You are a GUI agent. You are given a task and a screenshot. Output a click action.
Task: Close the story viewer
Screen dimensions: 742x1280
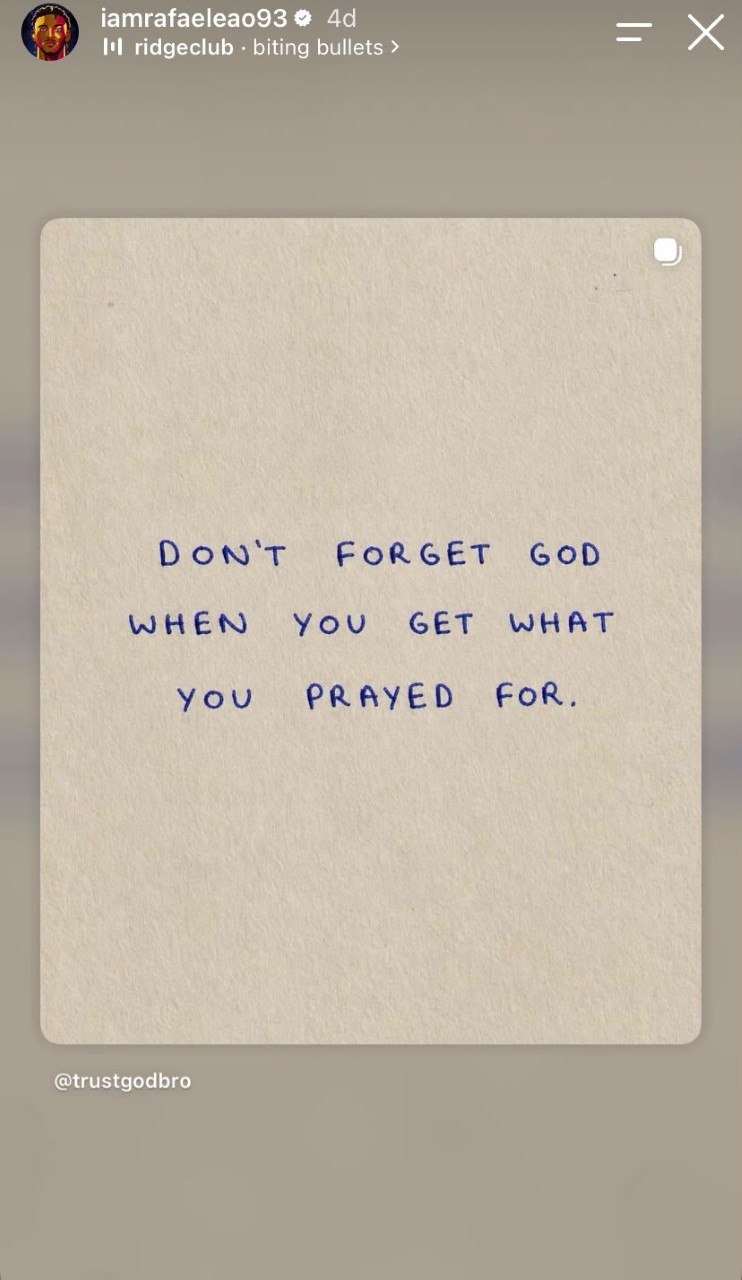coord(706,32)
